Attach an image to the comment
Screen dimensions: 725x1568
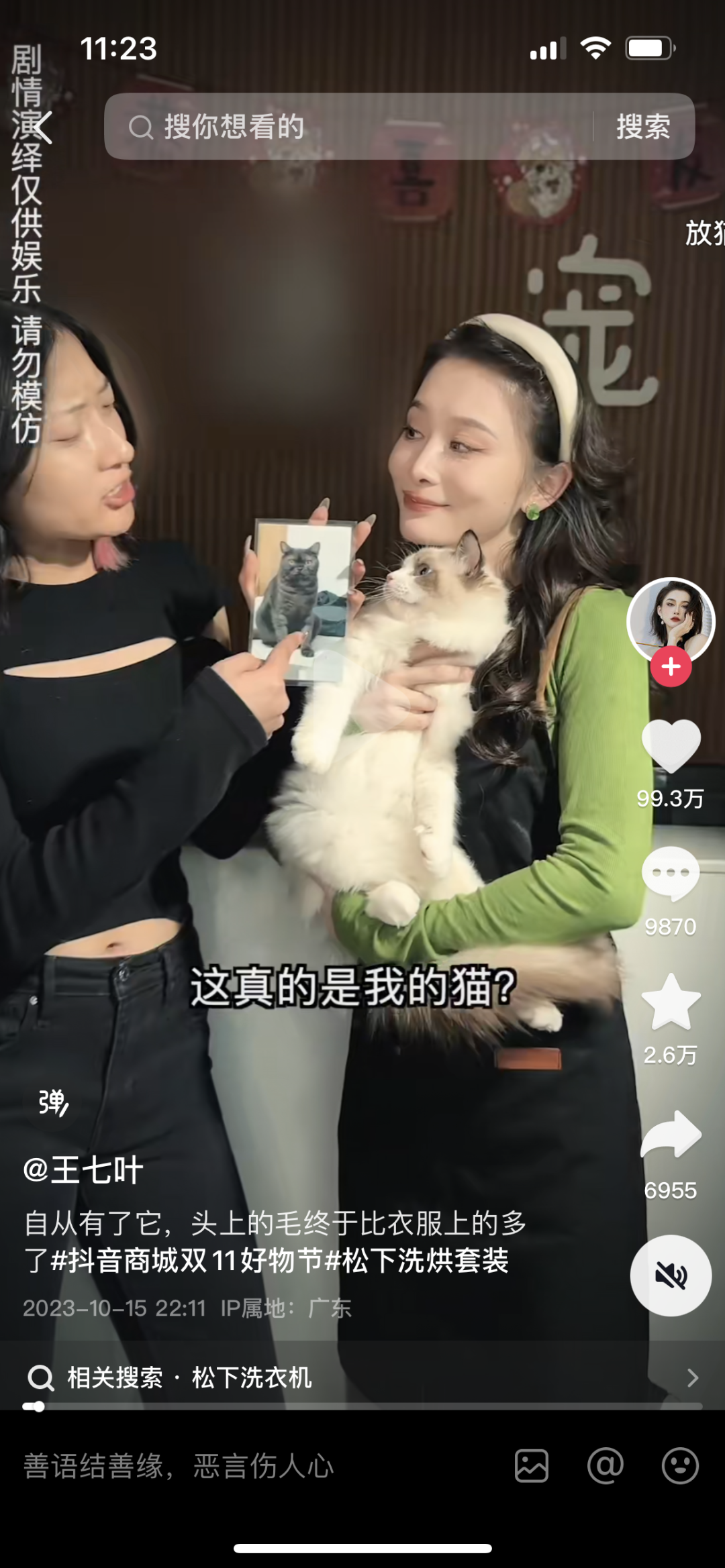click(532, 1466)
